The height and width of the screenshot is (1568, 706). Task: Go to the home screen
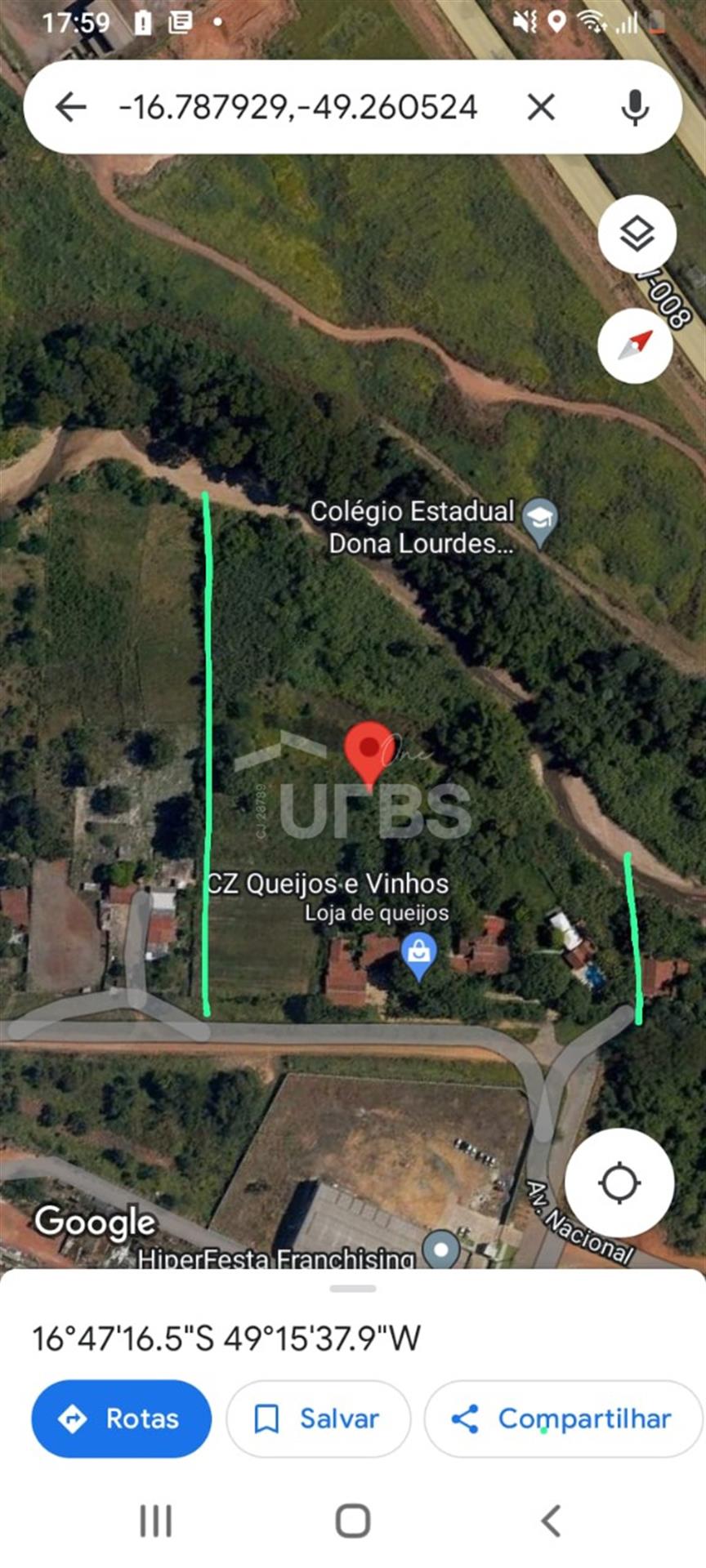coord(353,1521)
